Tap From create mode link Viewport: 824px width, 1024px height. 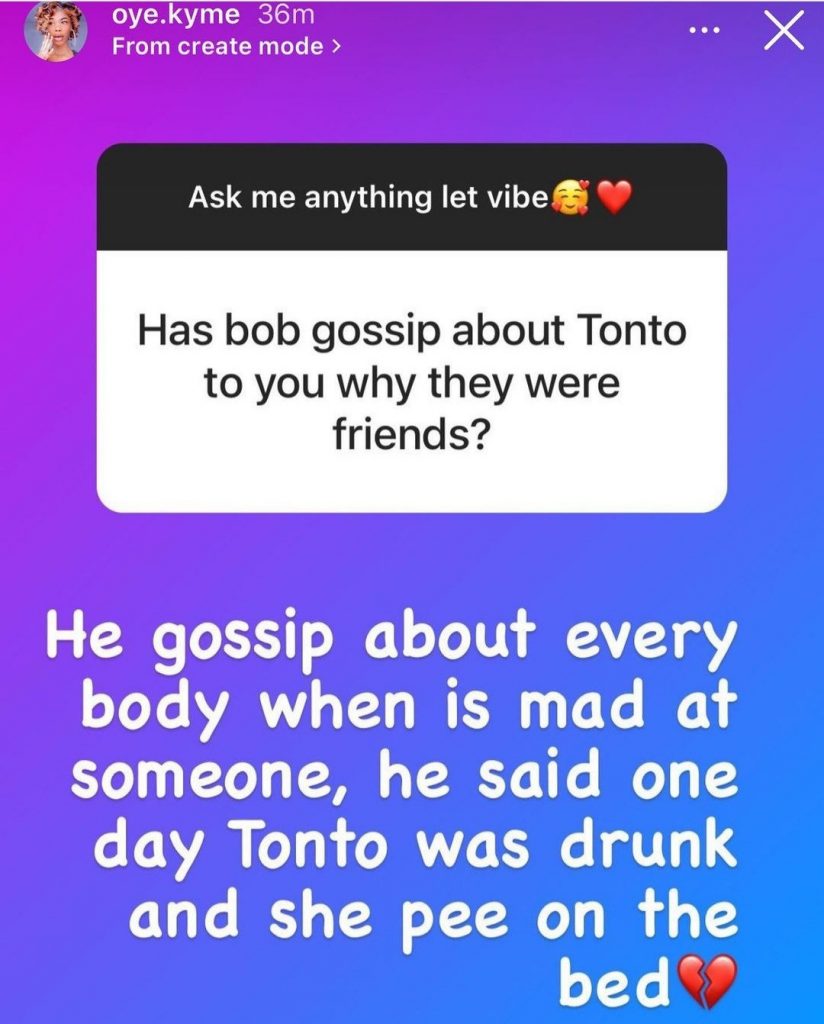tap(225, 46)
